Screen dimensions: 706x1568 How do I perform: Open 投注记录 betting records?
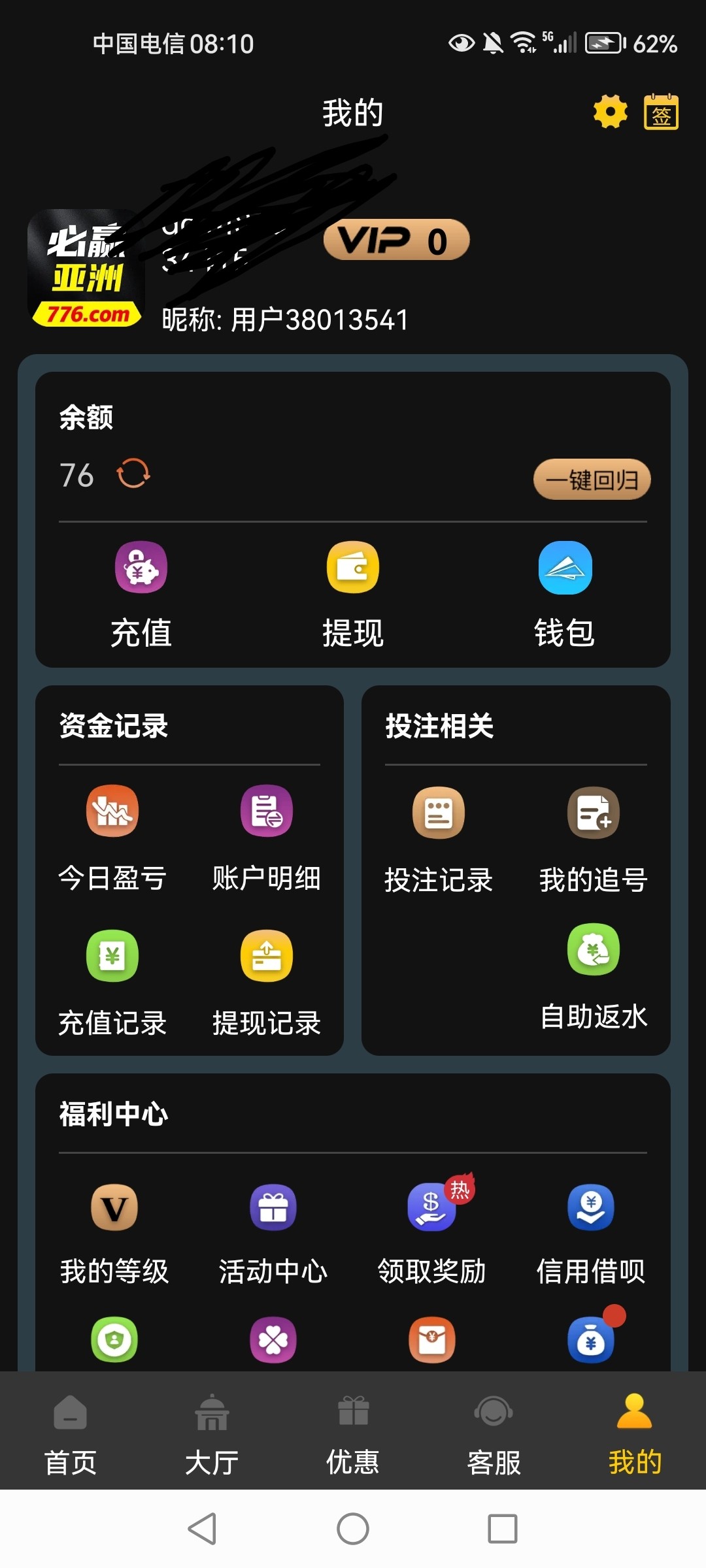point(438,840)
